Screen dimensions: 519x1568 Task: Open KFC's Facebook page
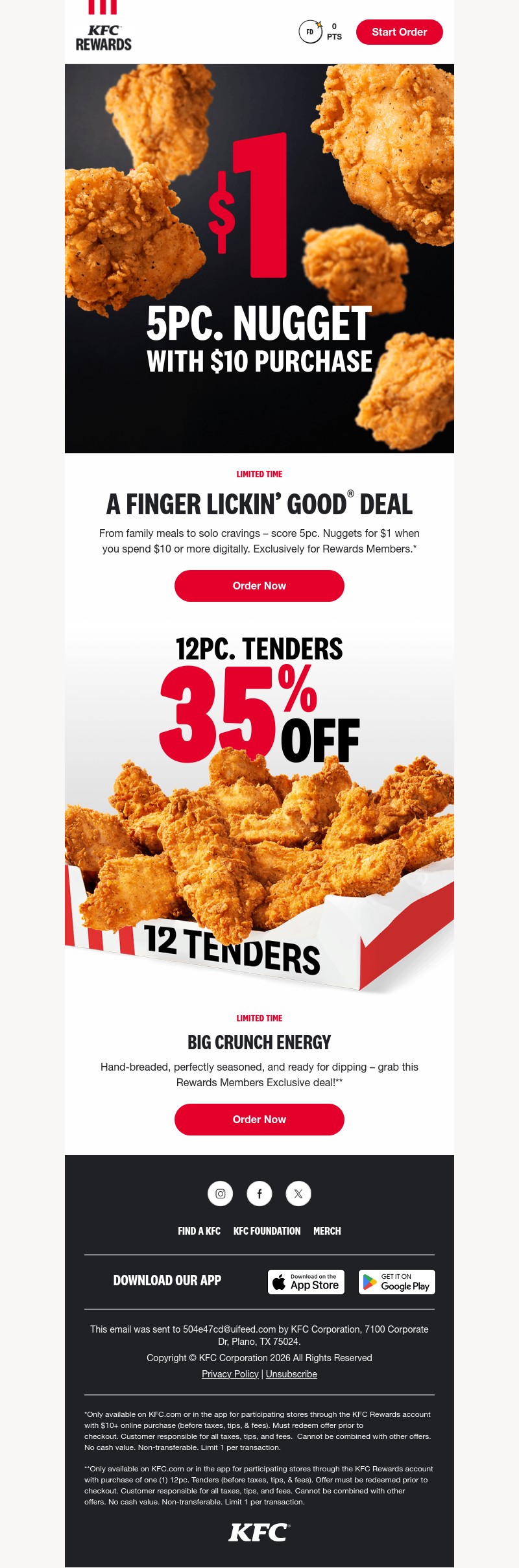click(259, 1193)
